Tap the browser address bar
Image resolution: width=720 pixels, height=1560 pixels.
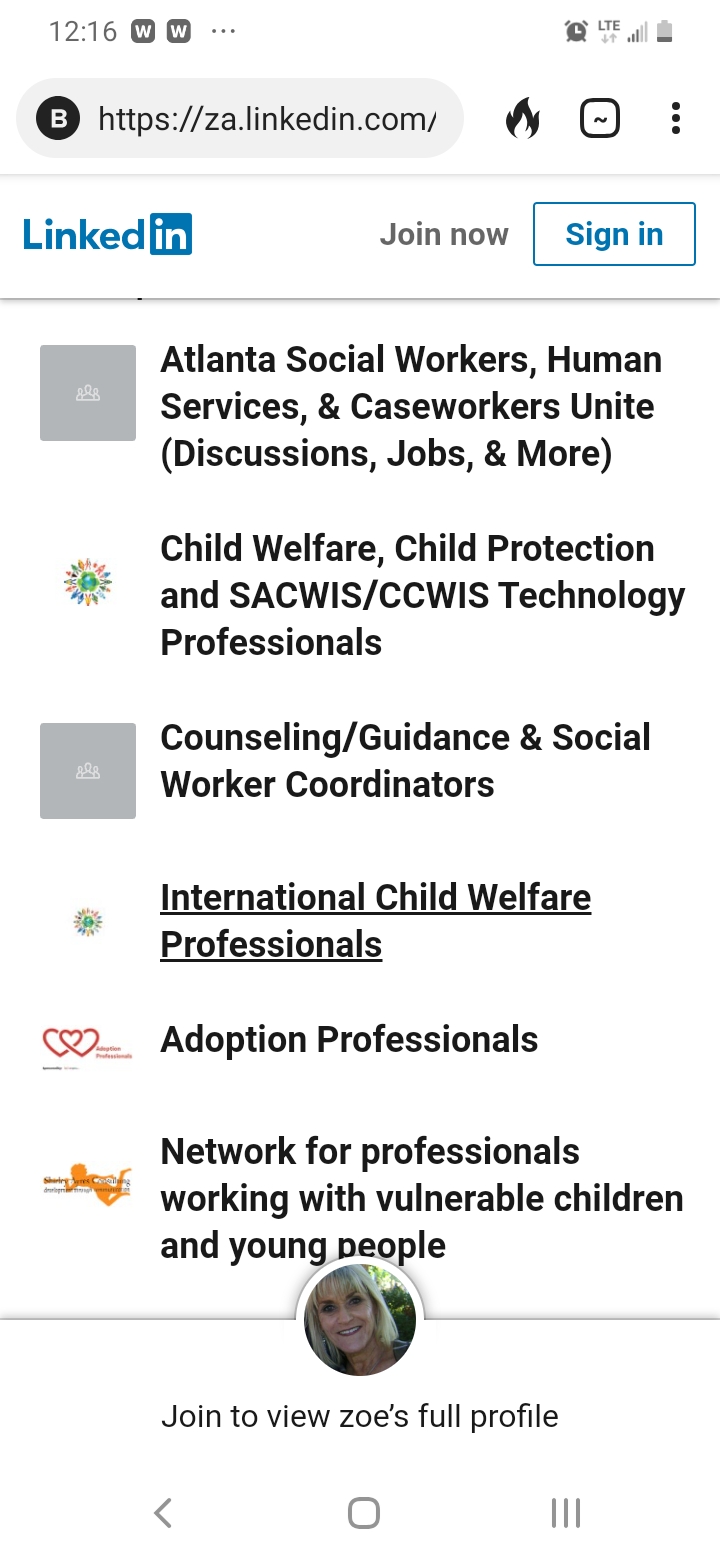[240, 119]
